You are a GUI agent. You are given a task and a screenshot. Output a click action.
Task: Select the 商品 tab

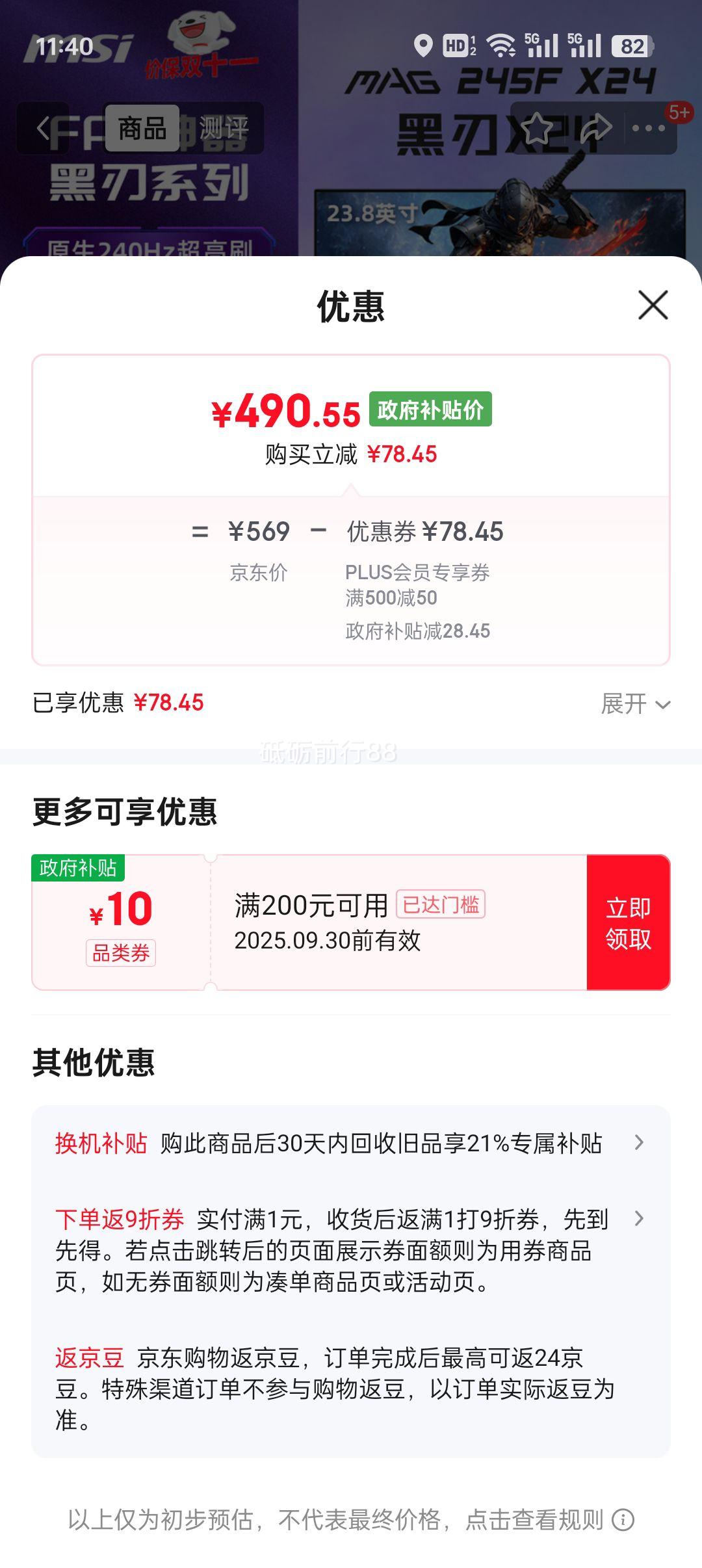(142, 128)
